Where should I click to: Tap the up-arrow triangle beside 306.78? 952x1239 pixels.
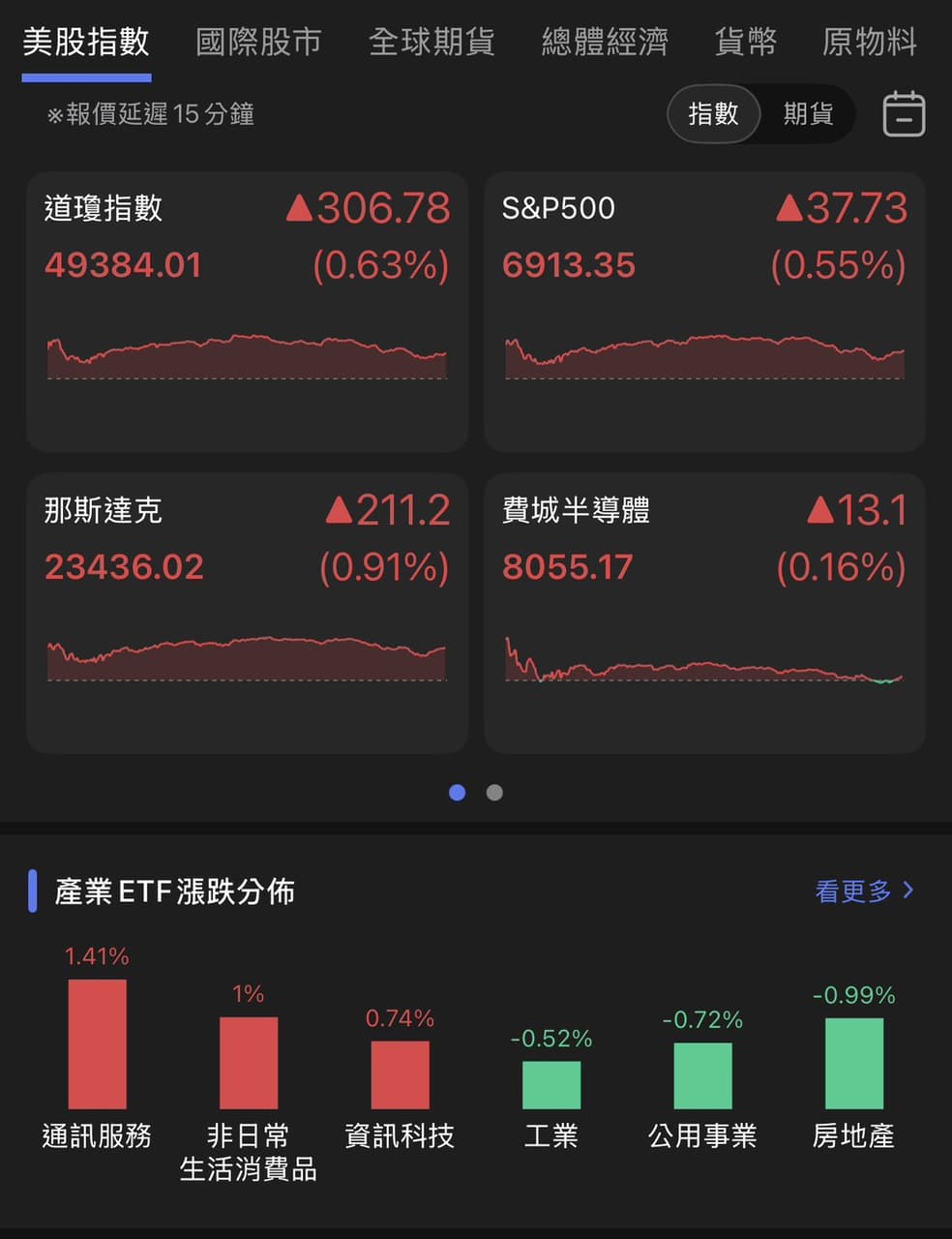coord(298,206)
